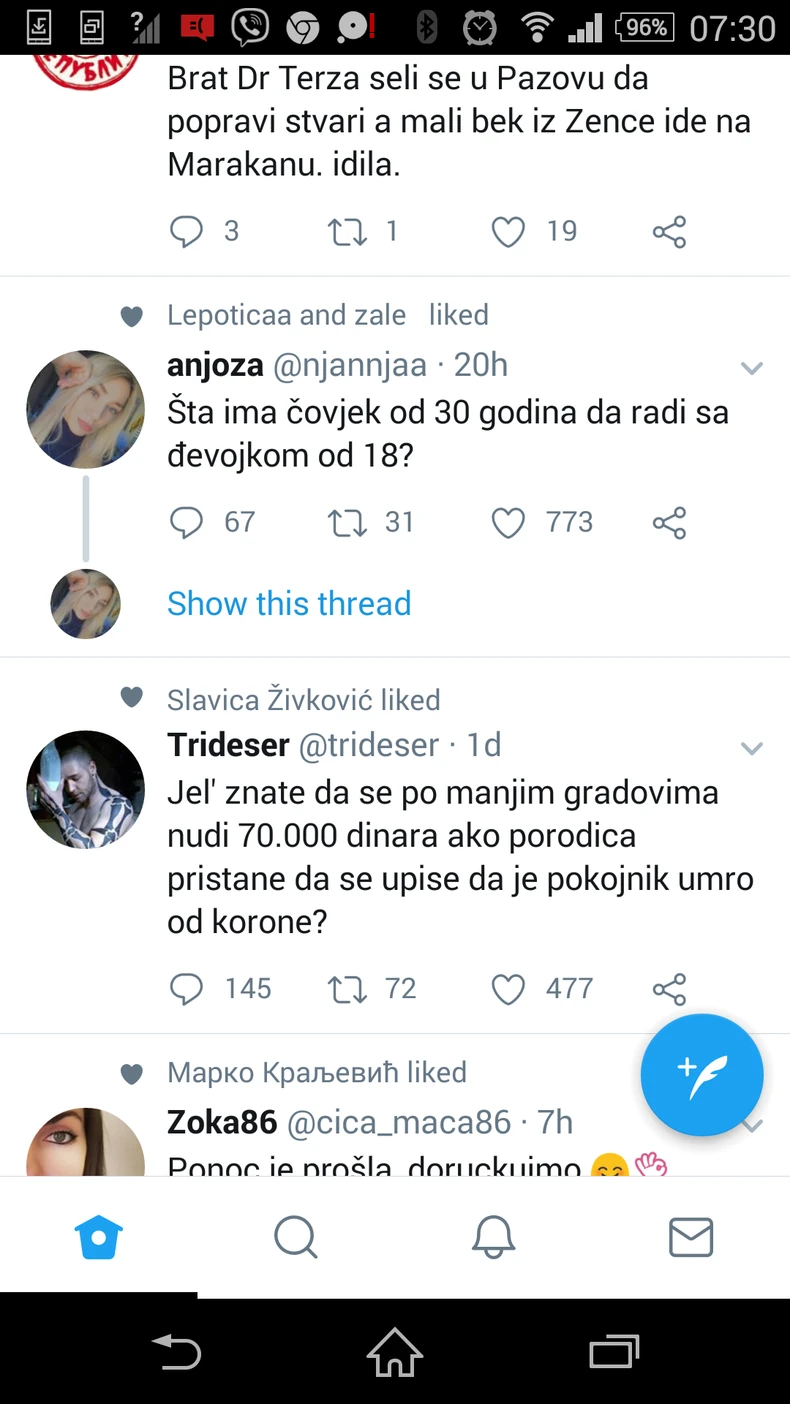Tap the Android back navigation button
This screenshot has height=1404, width=790.
(x=178, y=1352)
